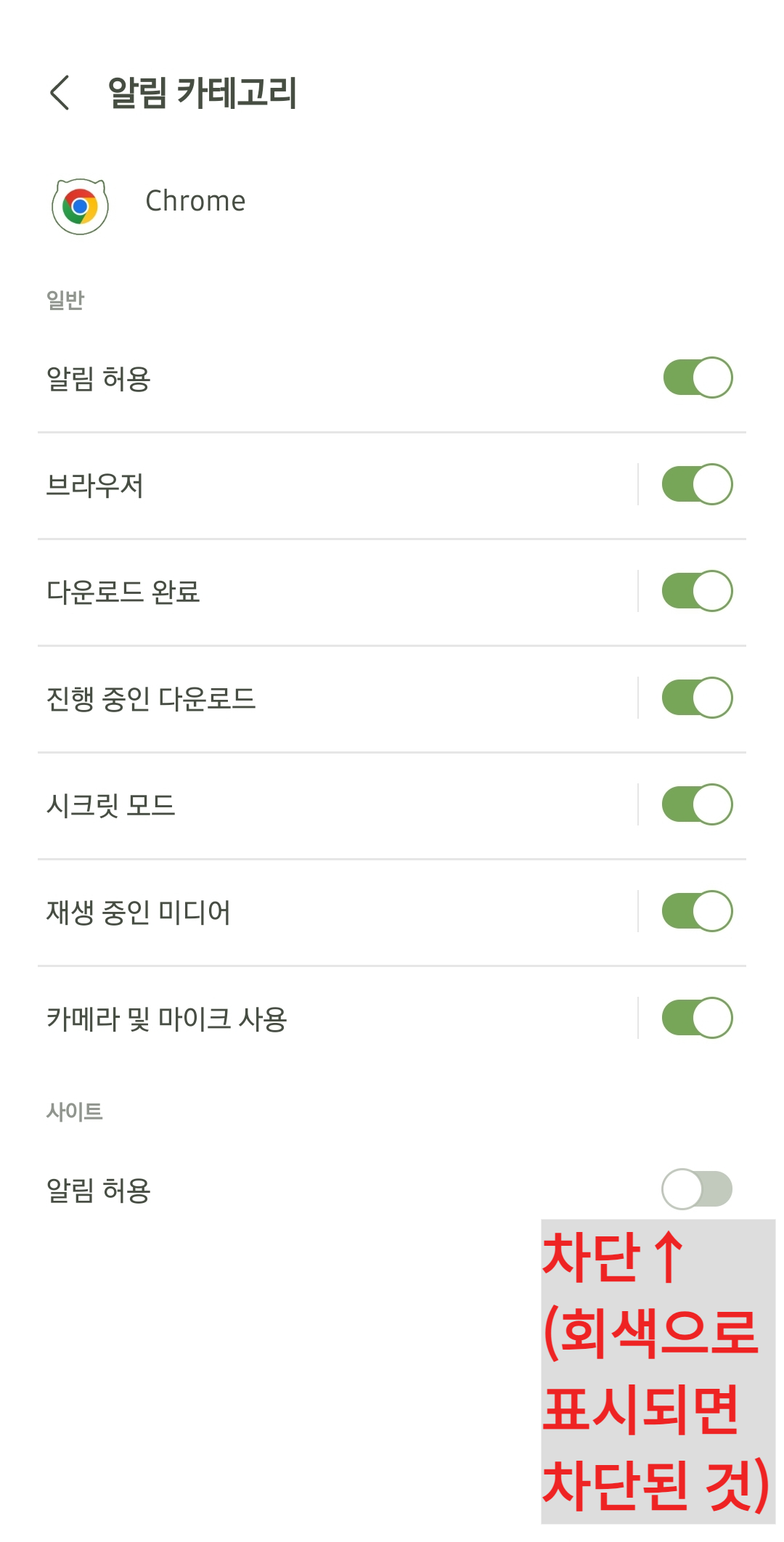Screen dimensions: 784x1542
Task: Click the Chrome app icon
Action: (x=80, y=202)
